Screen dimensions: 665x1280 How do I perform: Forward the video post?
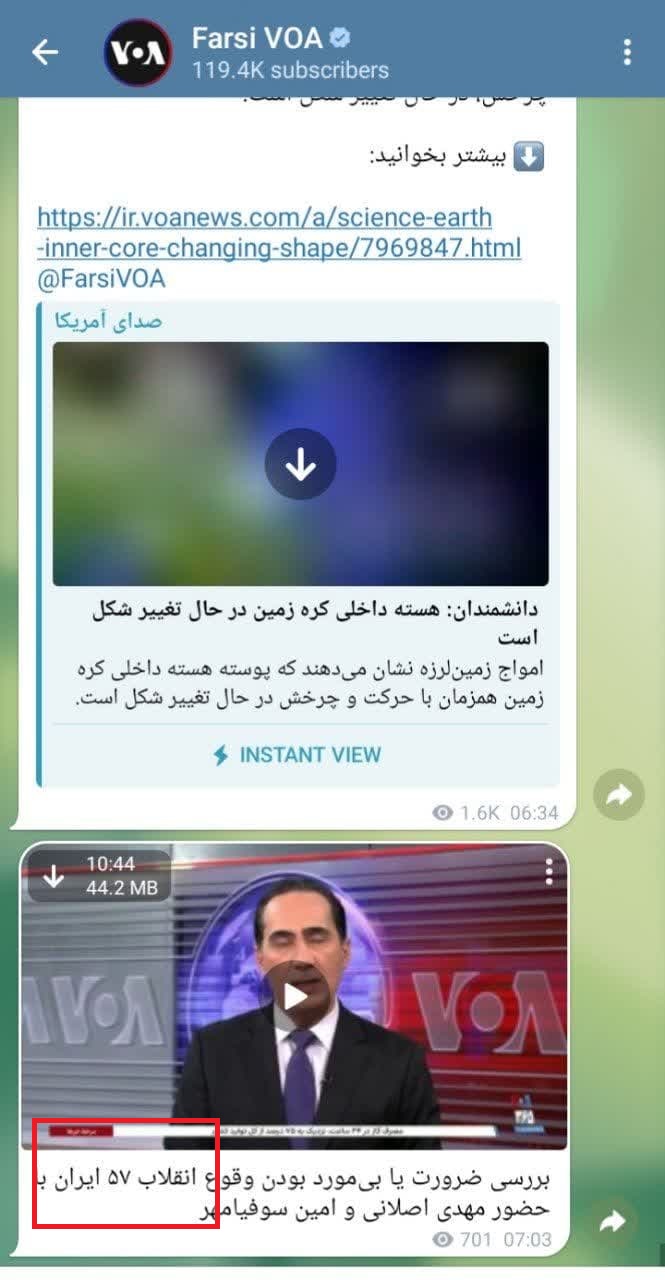click(612, 1221)
